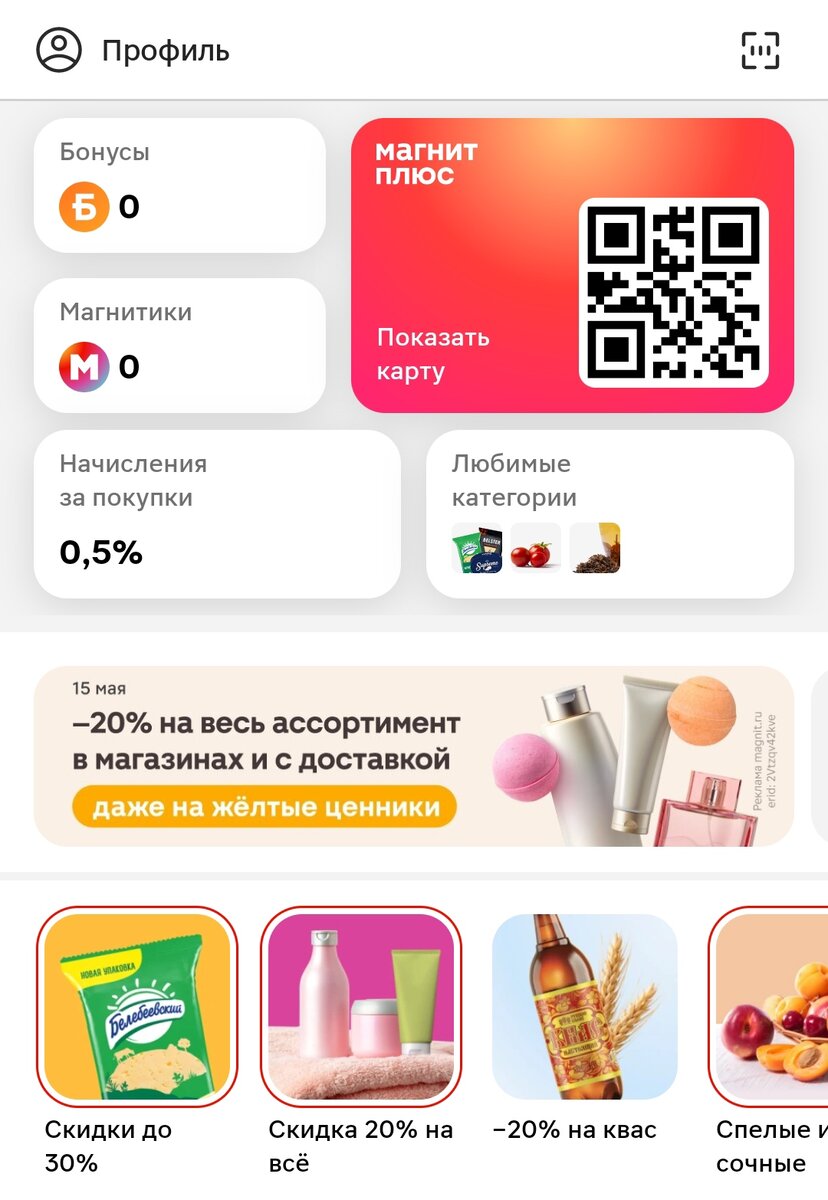Image resolution: width=828 pixels, height=1200 pixels.
Task: Open the Бонусы card
Action: (x=180, y=185)
